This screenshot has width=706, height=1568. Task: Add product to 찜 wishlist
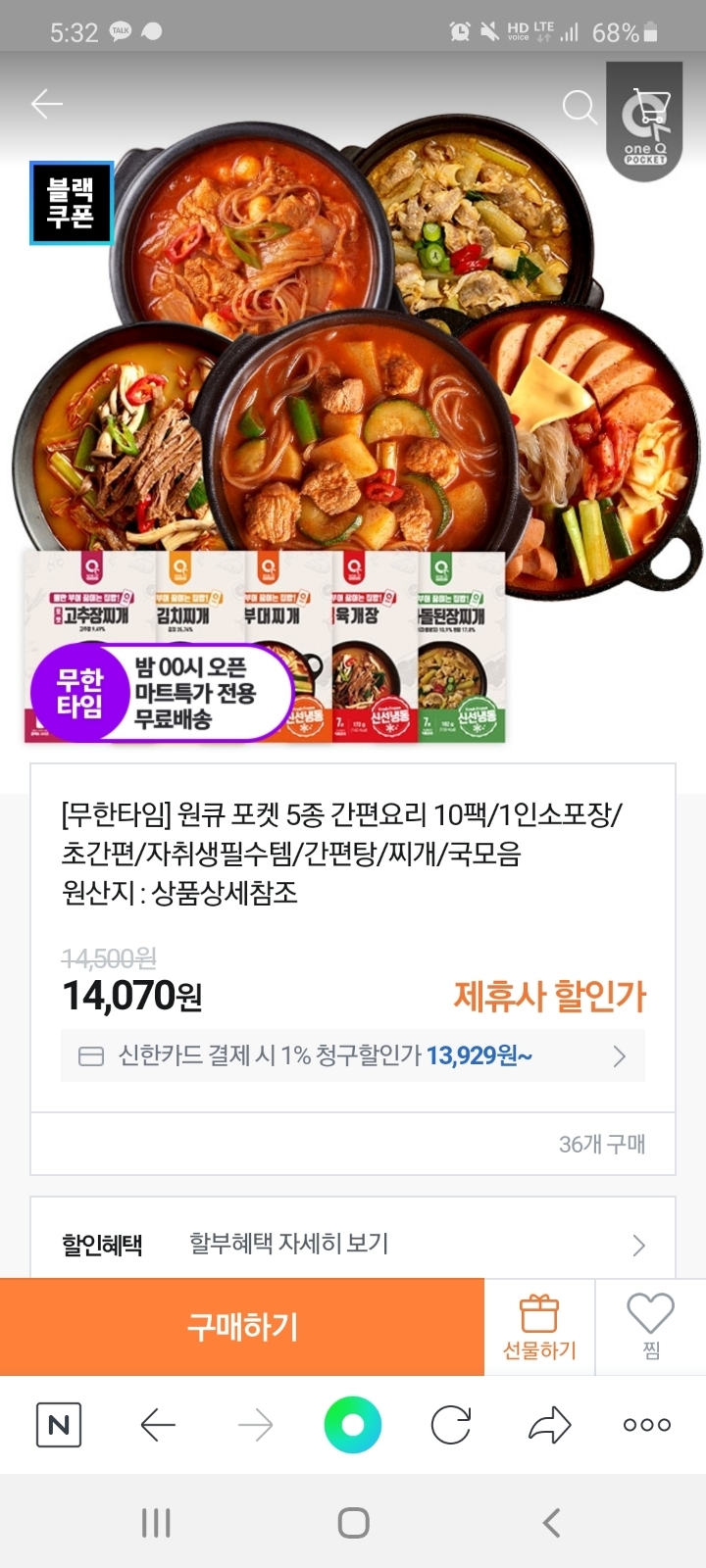click(x=651, y=1327)
